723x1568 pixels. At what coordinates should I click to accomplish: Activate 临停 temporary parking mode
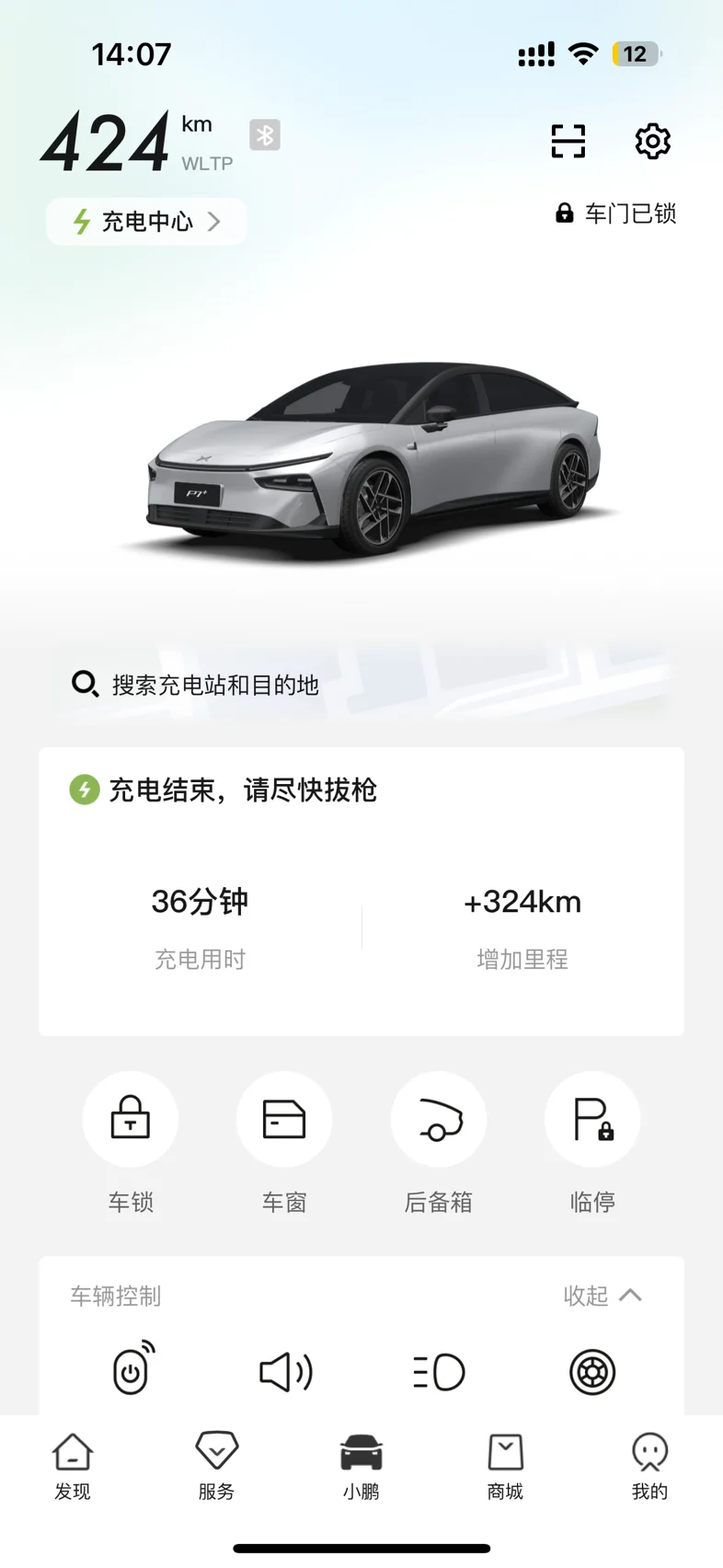pyautogui.click(x=592, y=1119)
